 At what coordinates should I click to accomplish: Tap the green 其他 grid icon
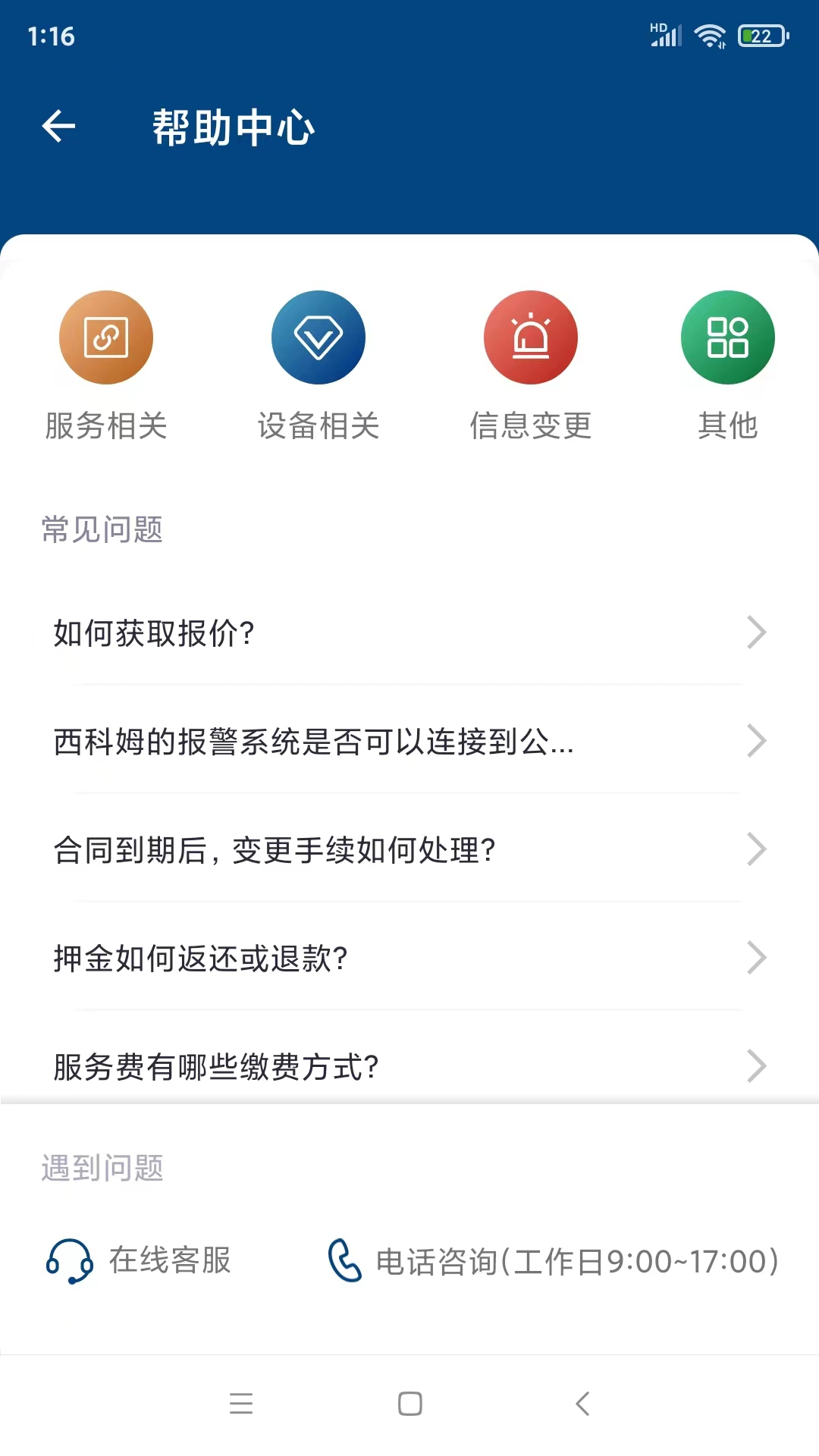click(727, 337)
